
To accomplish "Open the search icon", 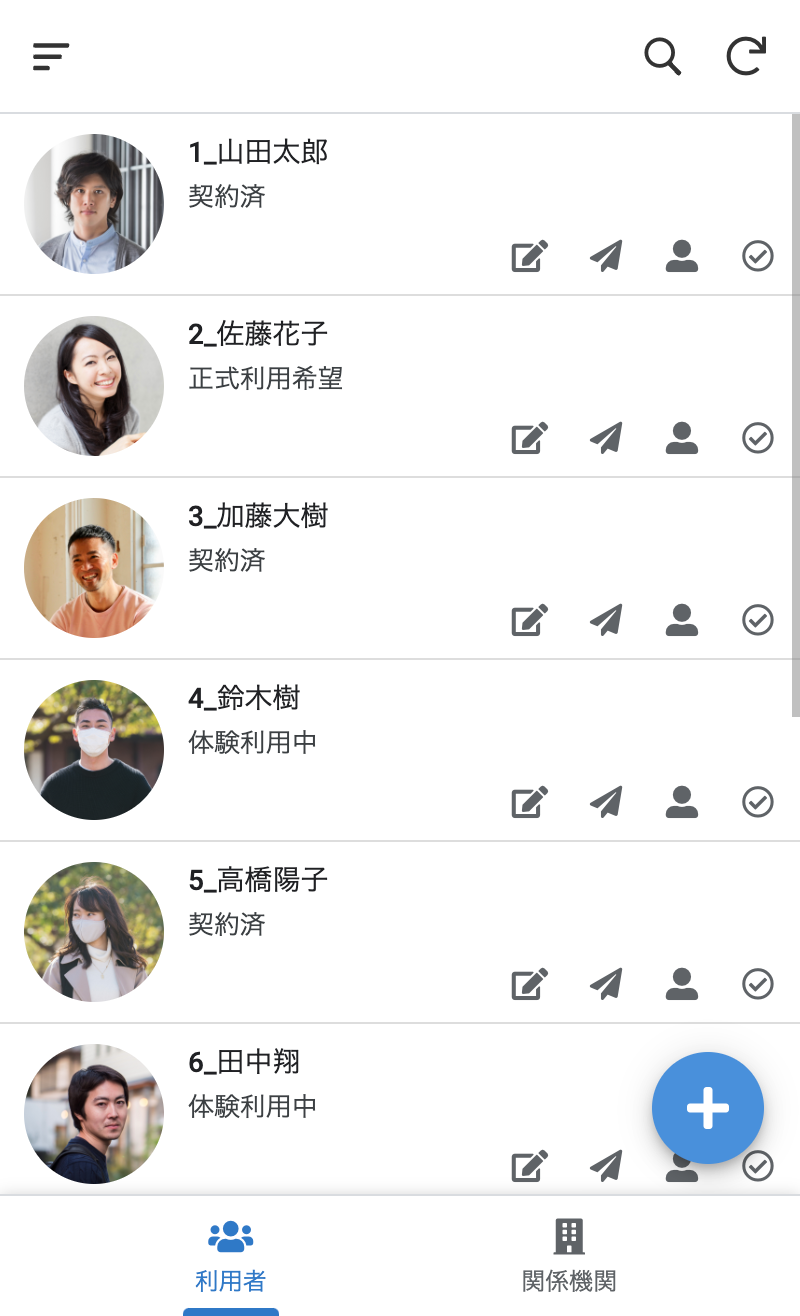I will pyautogui.click(x=662, y=56).
